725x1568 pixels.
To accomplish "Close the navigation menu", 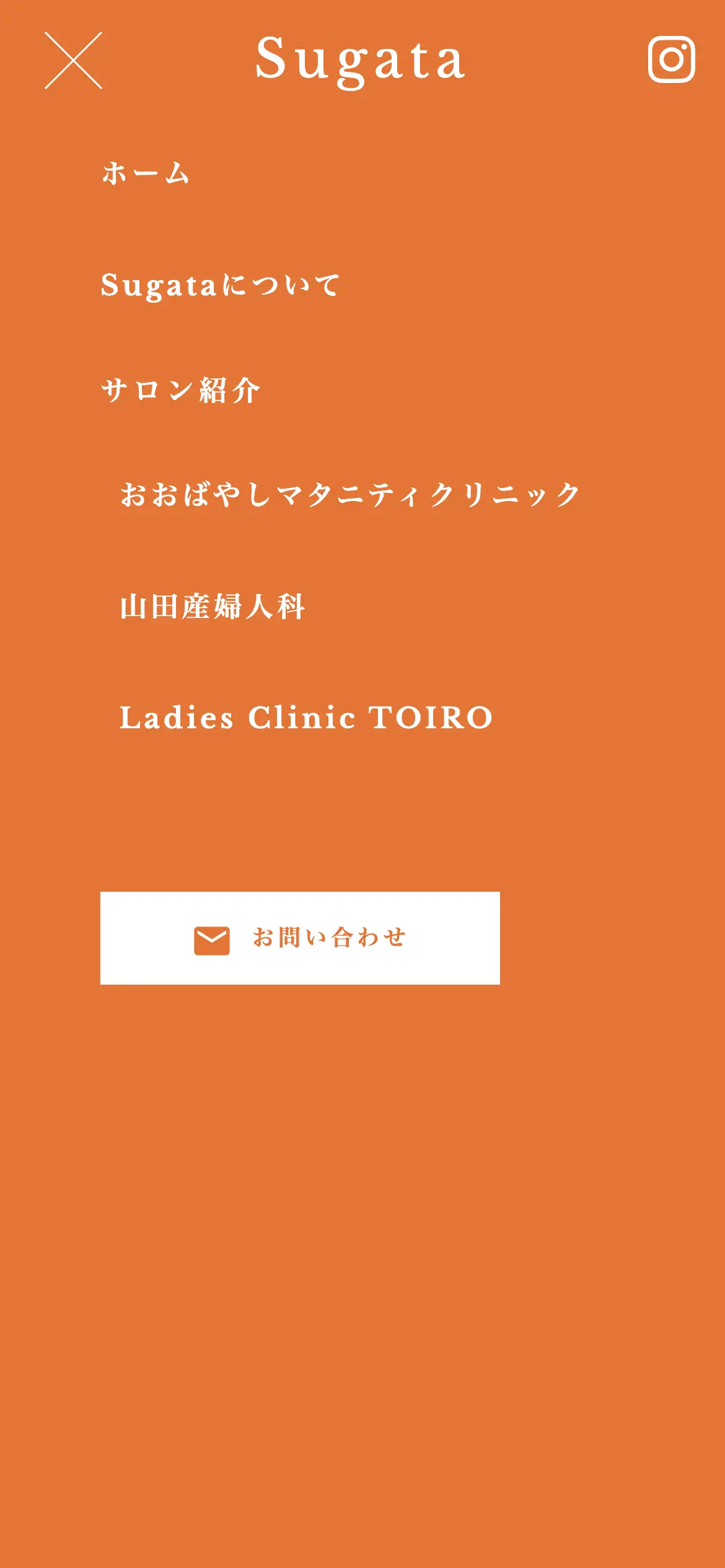I will [x=73, y=60].
